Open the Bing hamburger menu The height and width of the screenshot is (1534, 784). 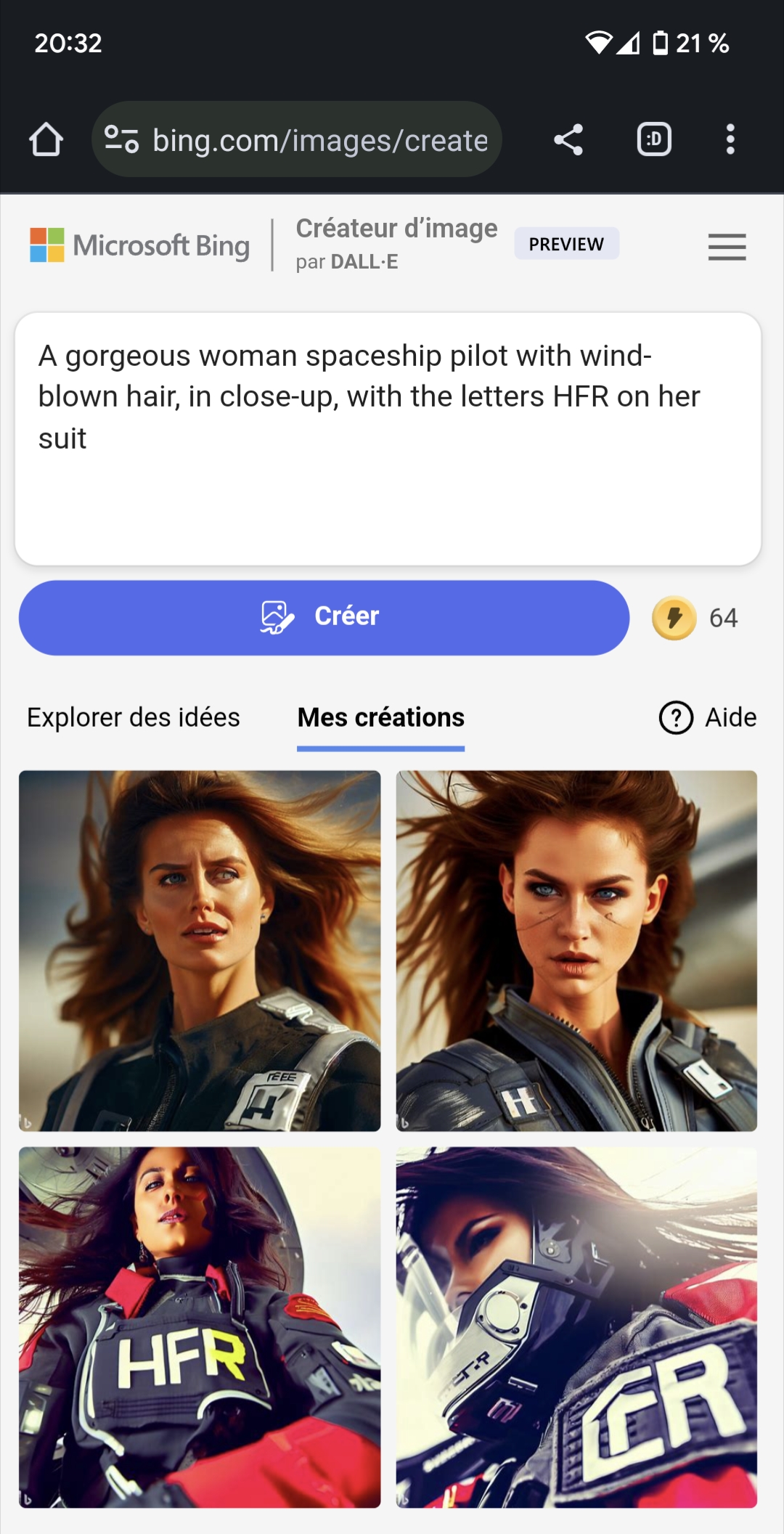[x=727, y=247]
